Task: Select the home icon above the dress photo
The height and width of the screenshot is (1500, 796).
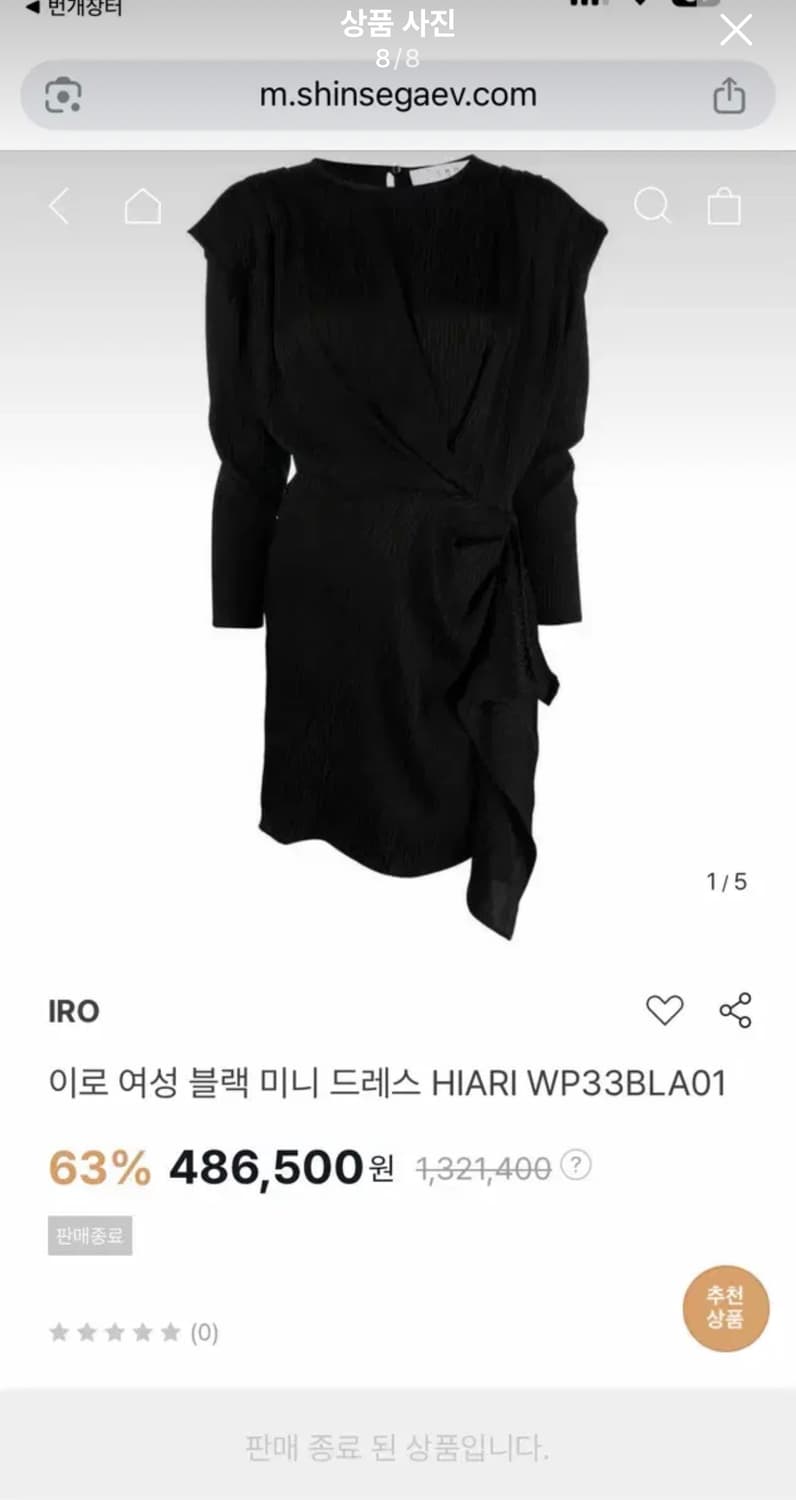Action: tap(142, 207)
